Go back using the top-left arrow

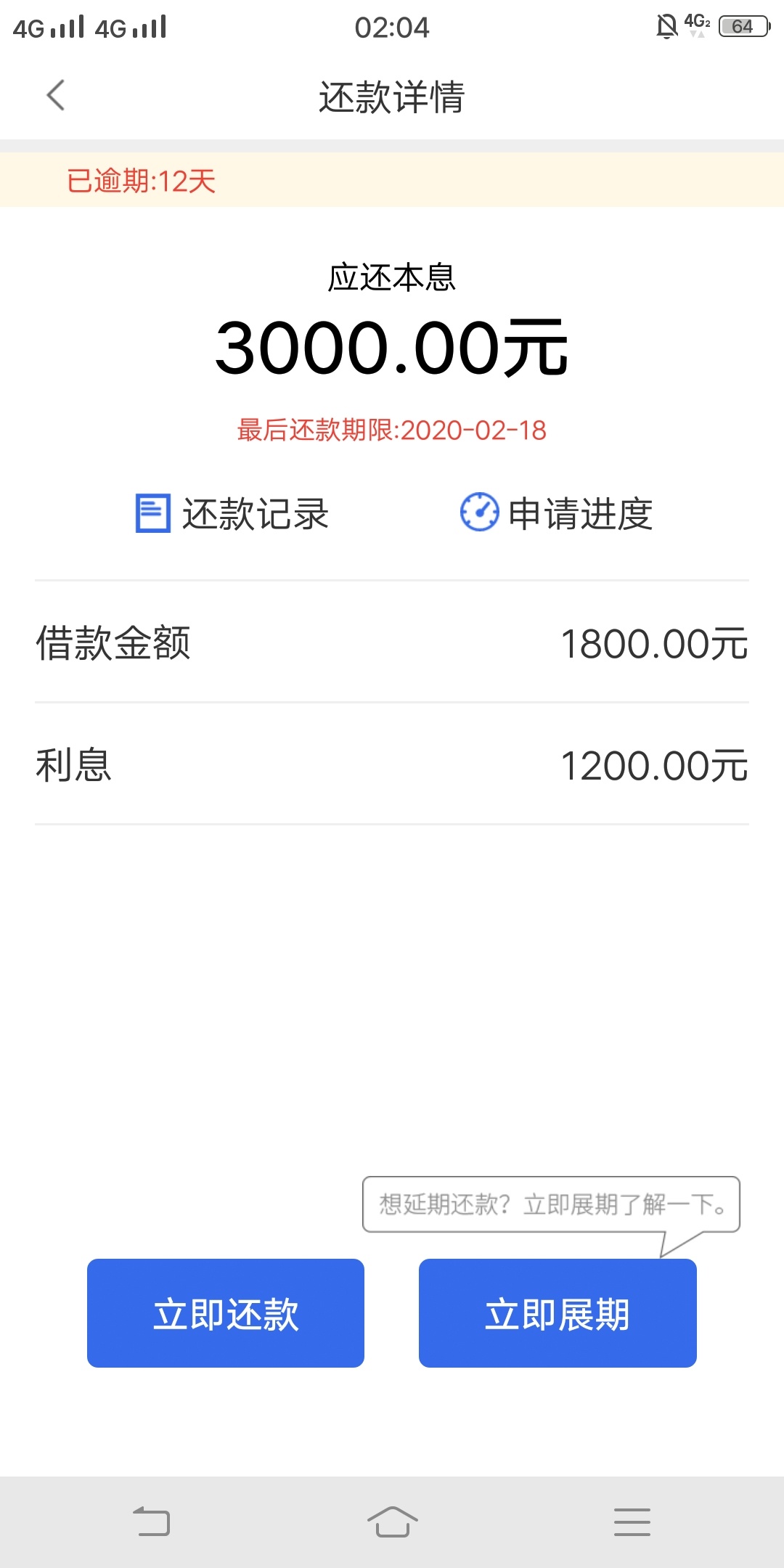56,95
